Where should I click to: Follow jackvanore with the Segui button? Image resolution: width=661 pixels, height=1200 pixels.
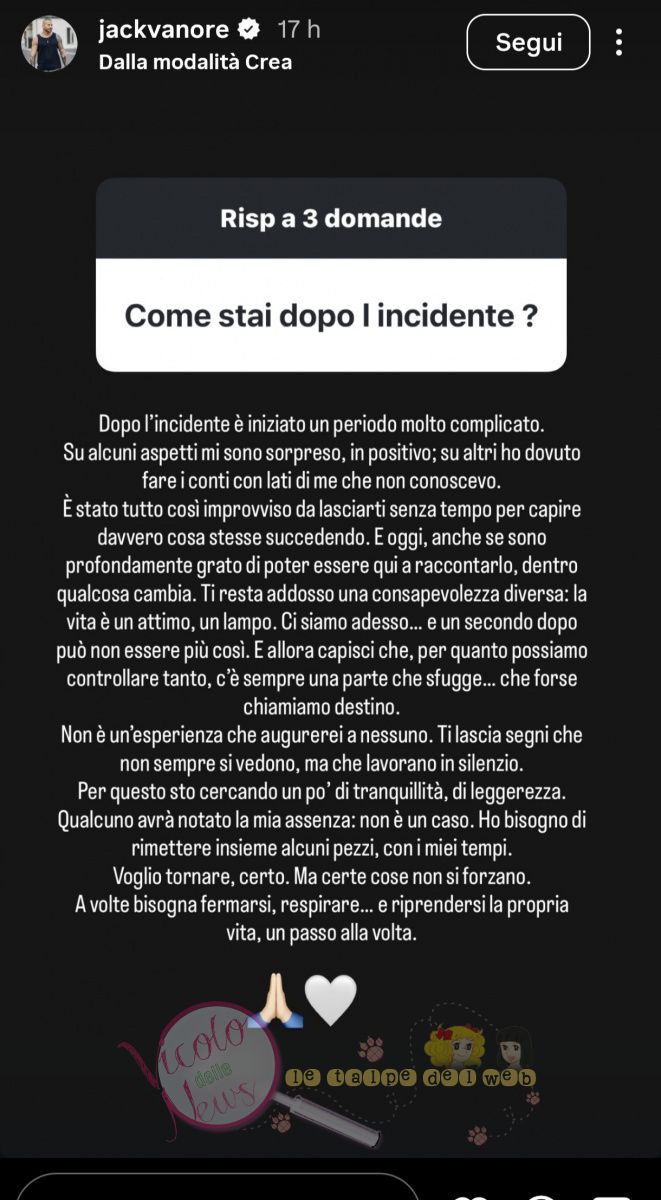[529, 43]
